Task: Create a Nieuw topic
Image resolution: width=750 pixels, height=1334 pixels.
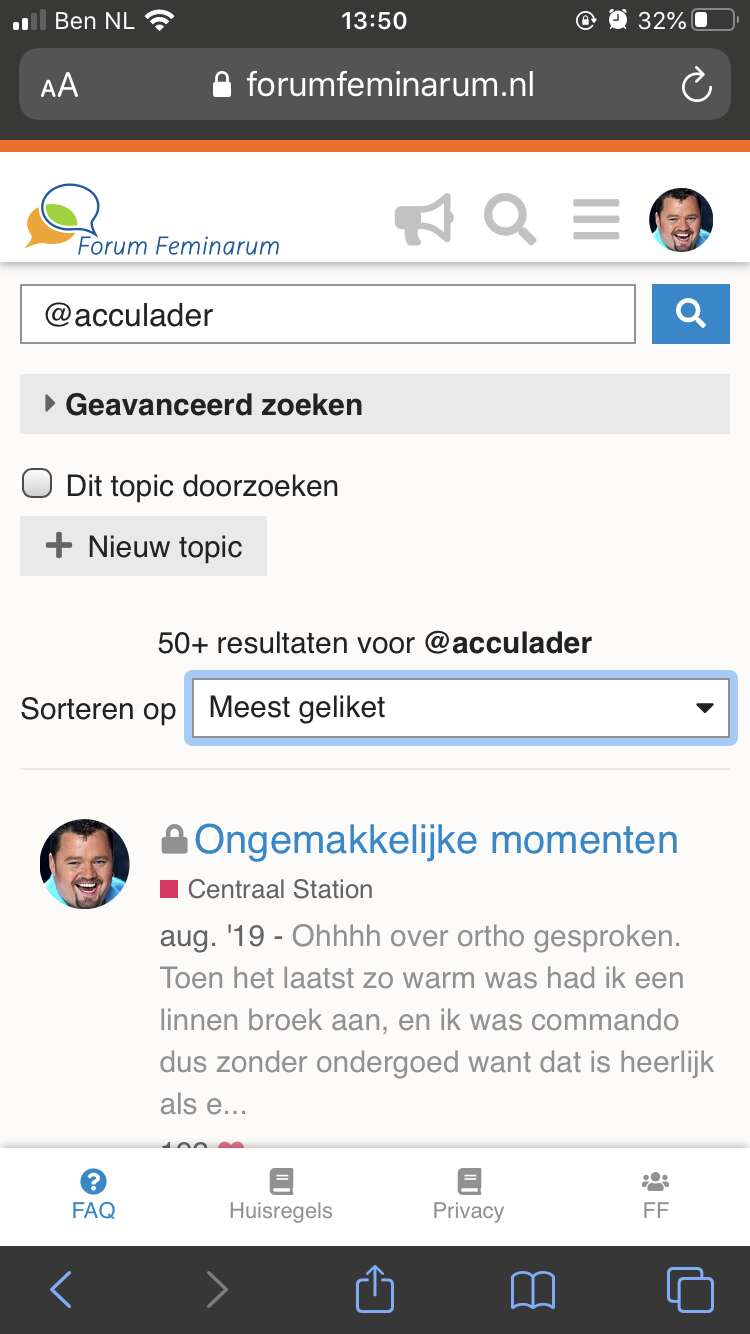Action: pos(143,546)
